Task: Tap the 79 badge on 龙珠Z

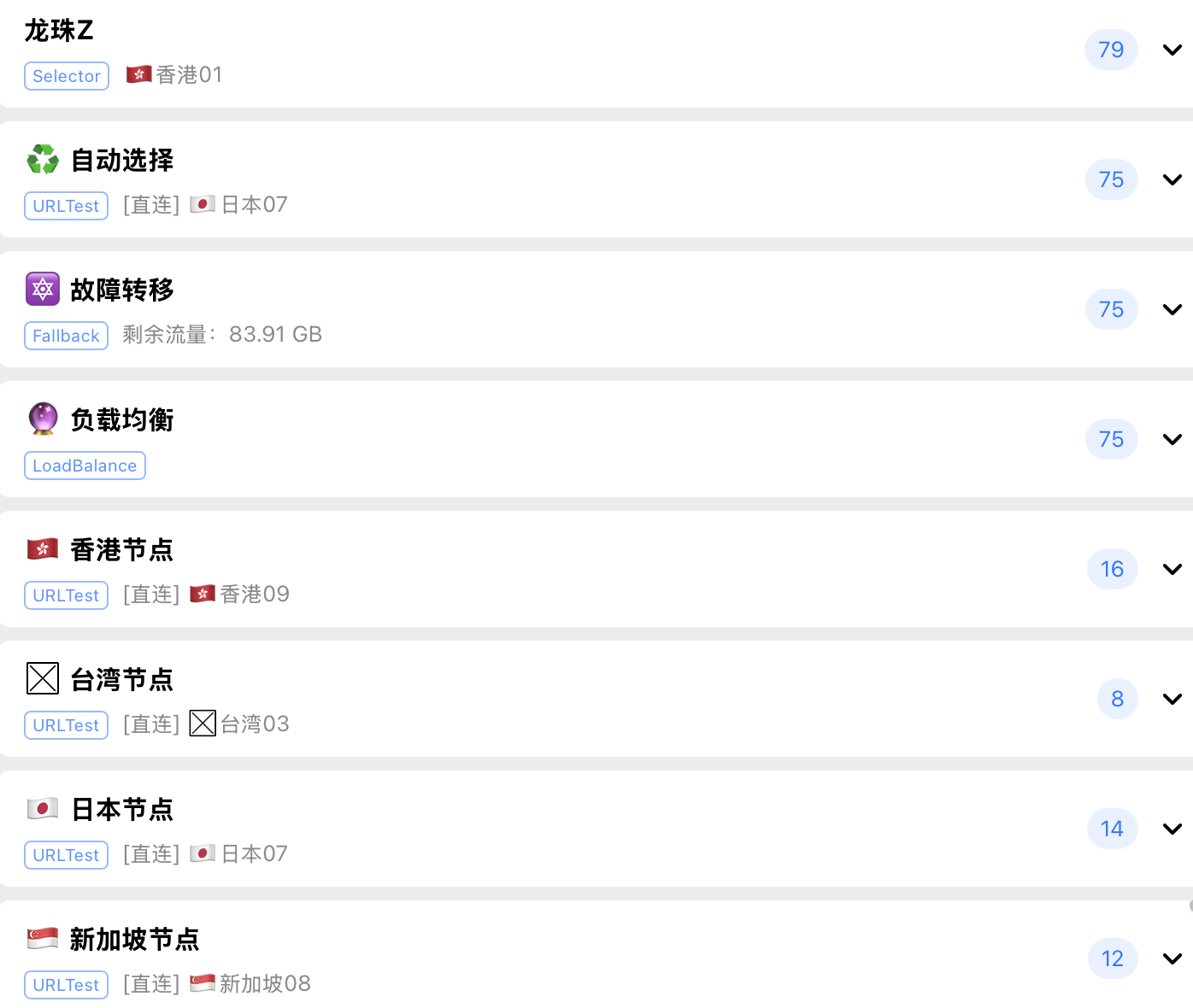Action: 1111,50
